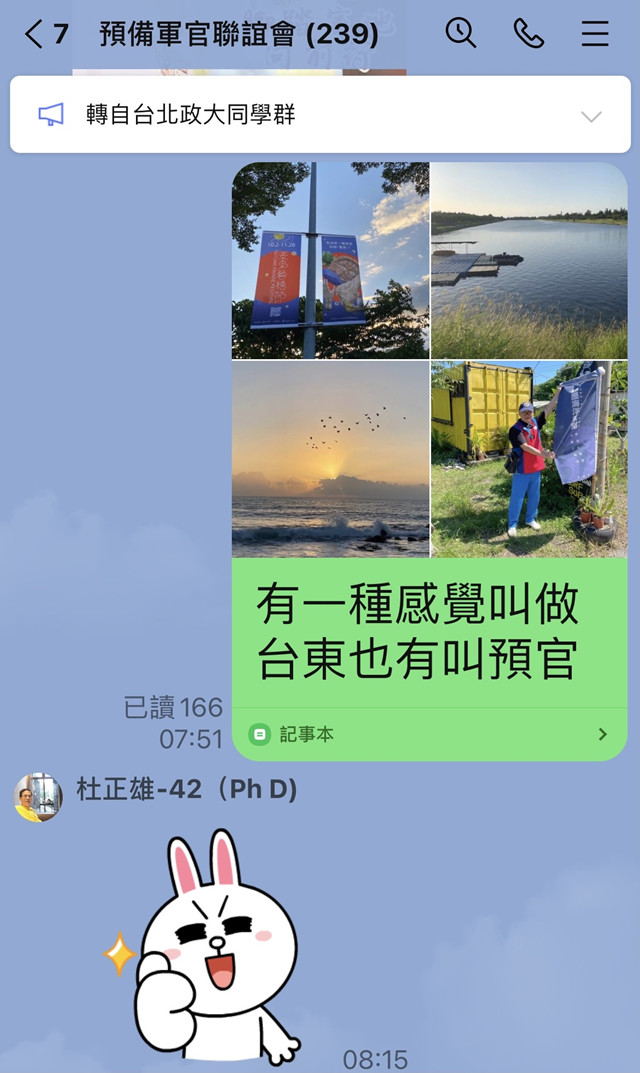
Task: Open the 記事本 note post
Action: [429, 734]
